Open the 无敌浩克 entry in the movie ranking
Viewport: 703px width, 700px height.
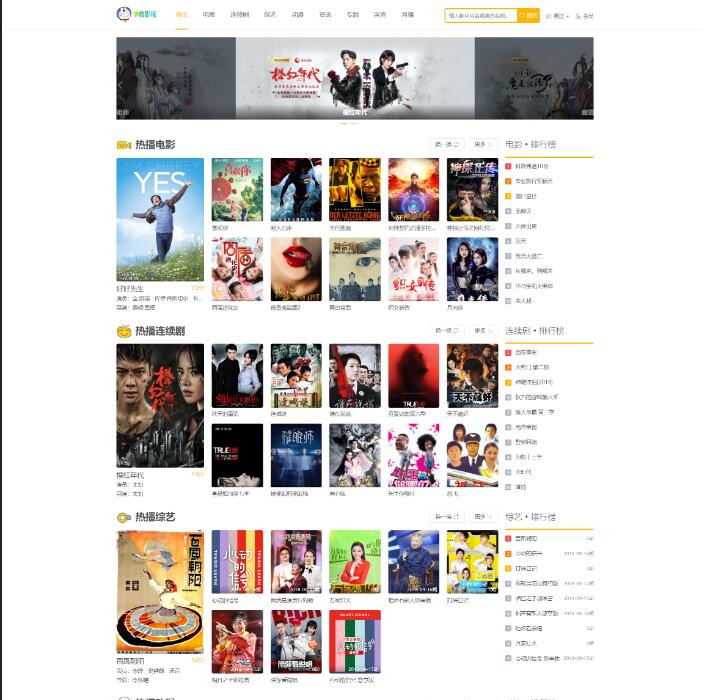pos(523,211)
